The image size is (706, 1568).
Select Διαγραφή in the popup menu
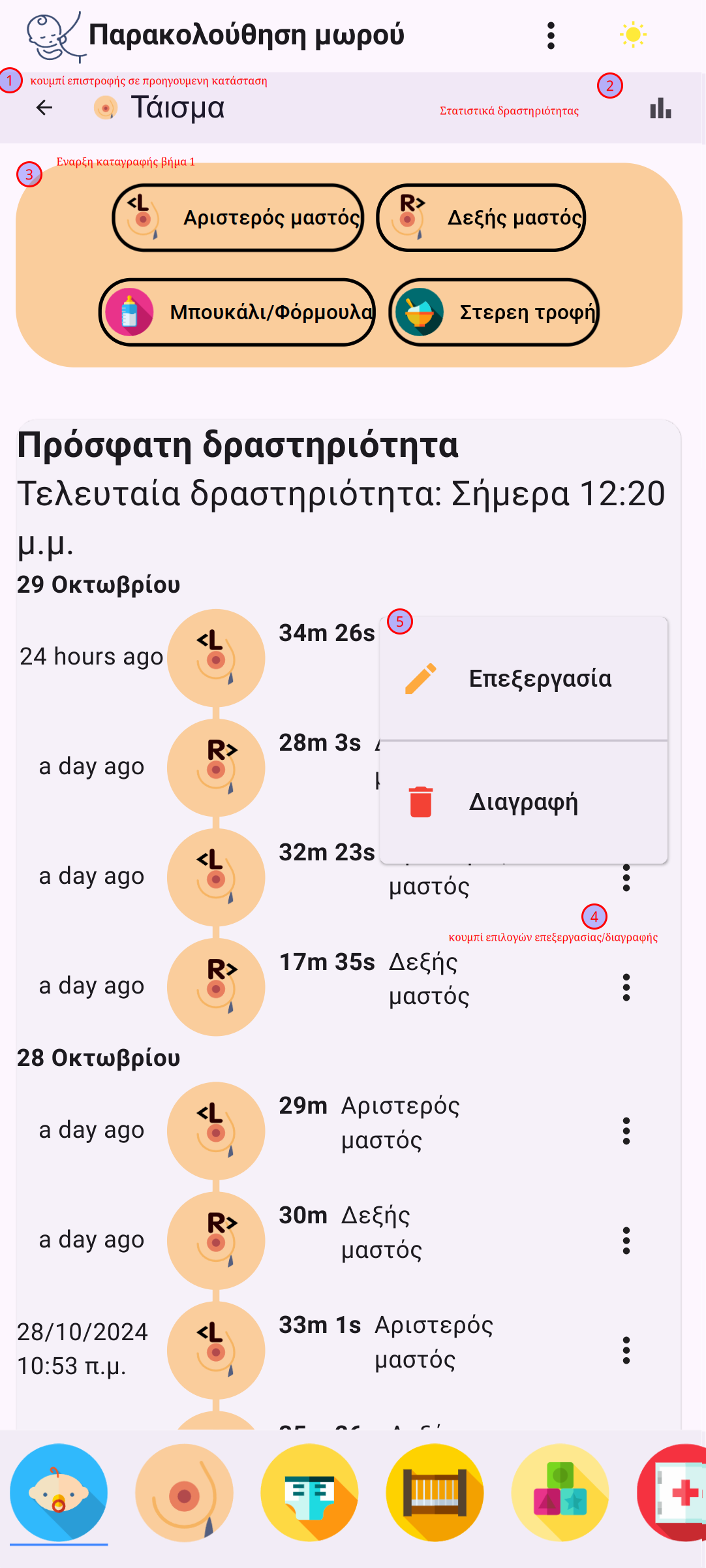[x=523, y=802]
